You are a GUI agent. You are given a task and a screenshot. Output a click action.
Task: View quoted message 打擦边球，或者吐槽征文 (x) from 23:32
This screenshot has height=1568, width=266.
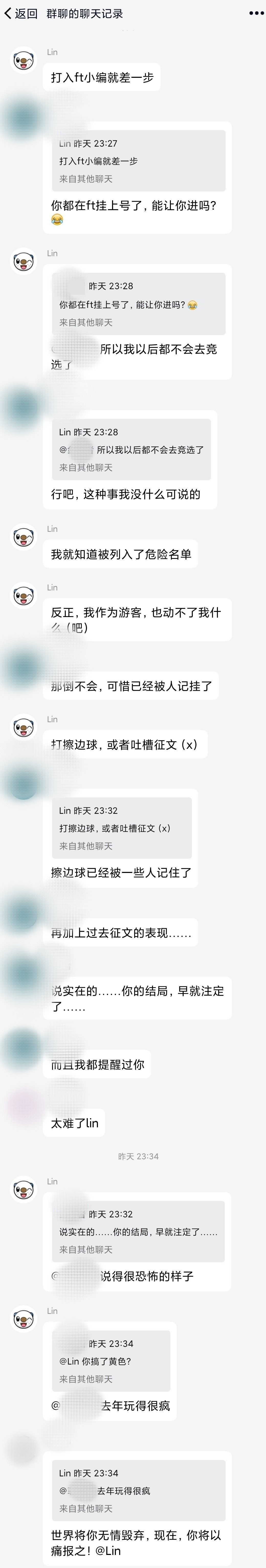coord(121,828)
